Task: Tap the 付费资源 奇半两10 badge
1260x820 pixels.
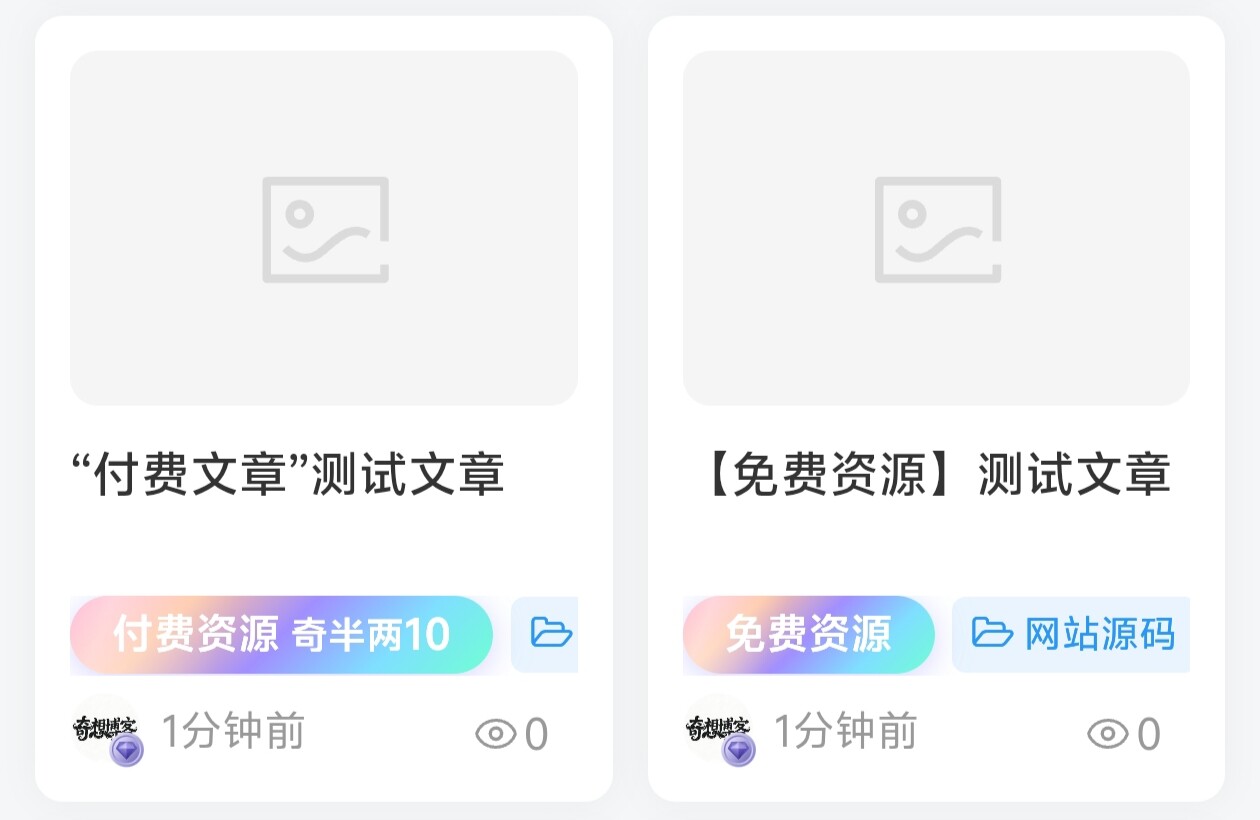Action: (281, 634)
